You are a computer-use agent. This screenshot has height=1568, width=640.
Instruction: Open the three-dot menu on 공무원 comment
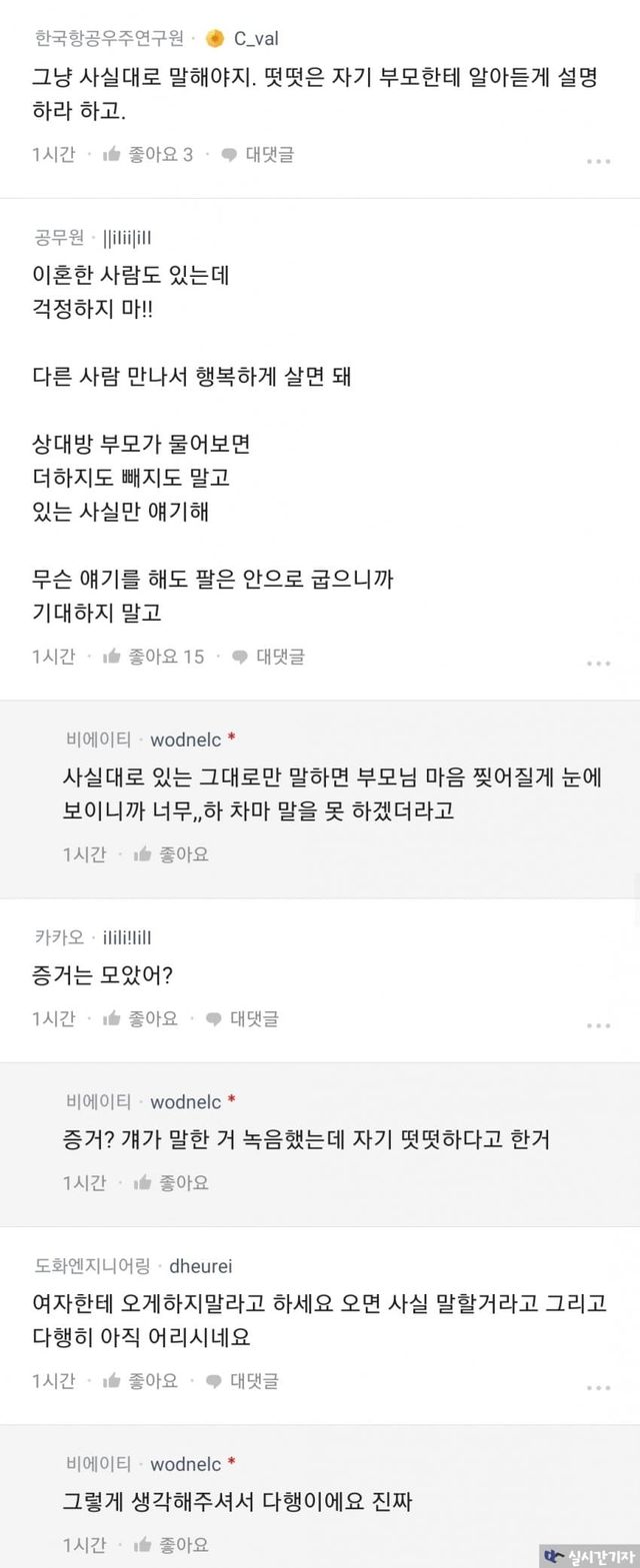point(598,664)
